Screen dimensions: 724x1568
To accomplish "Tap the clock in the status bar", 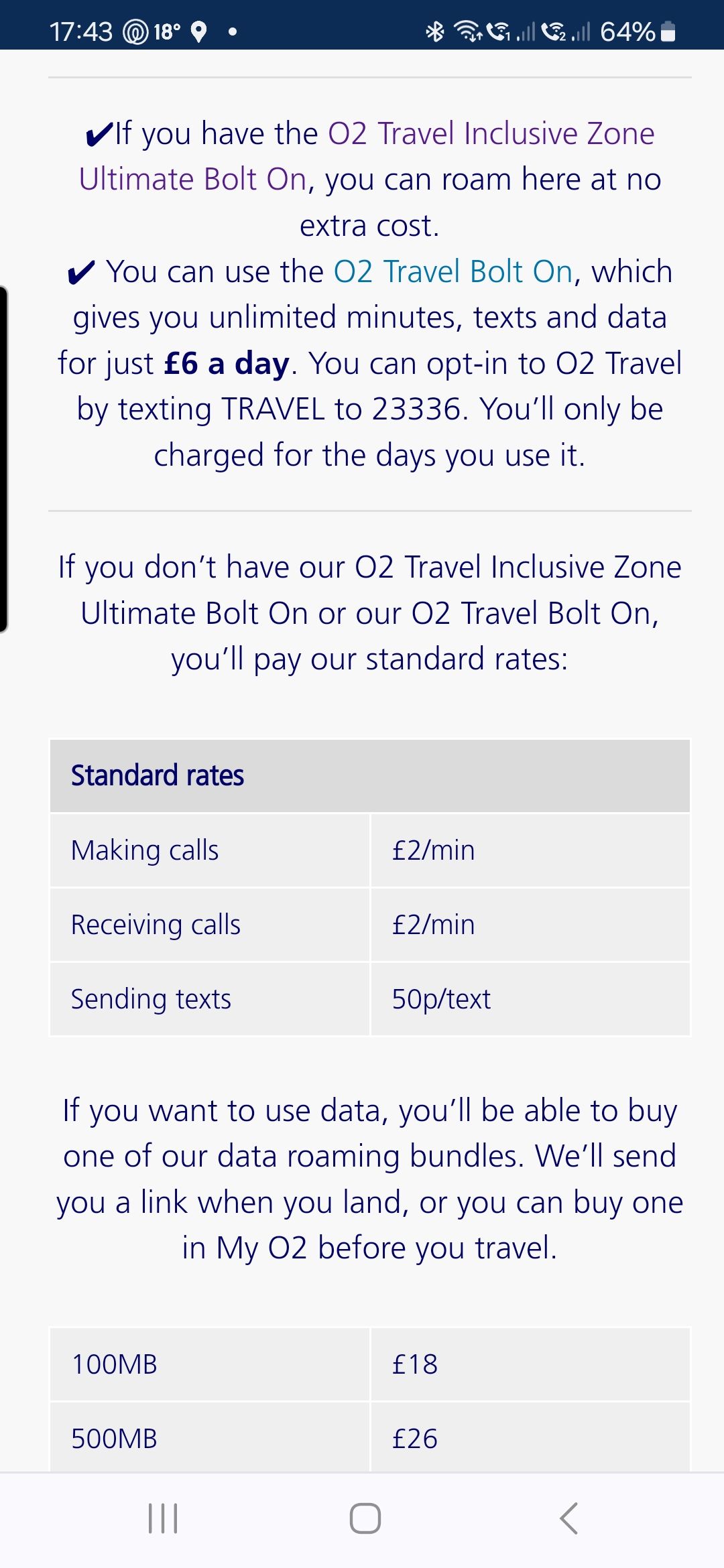I will pyautogui.click(x=80, y=30).
